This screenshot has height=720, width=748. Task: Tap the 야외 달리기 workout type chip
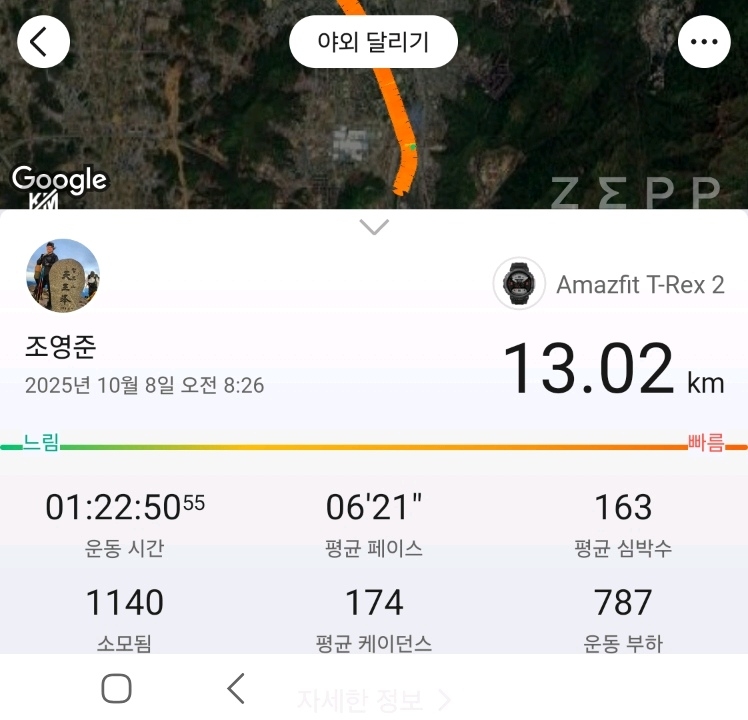click(x=373, y=42)
